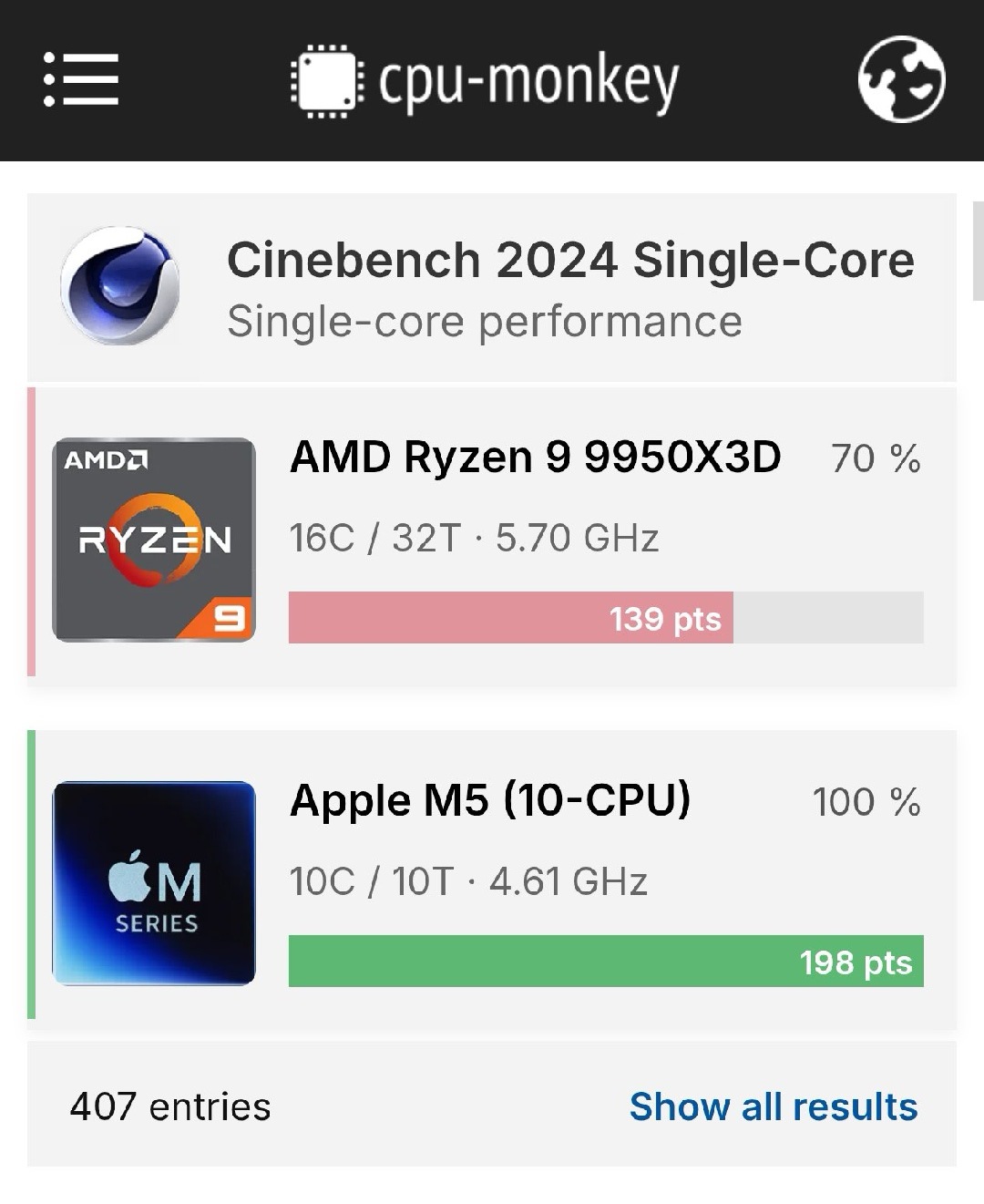This screenshot has width=984, height=1204.
Task: Go to cpu-monkey home page
Action: pos(485,81)
